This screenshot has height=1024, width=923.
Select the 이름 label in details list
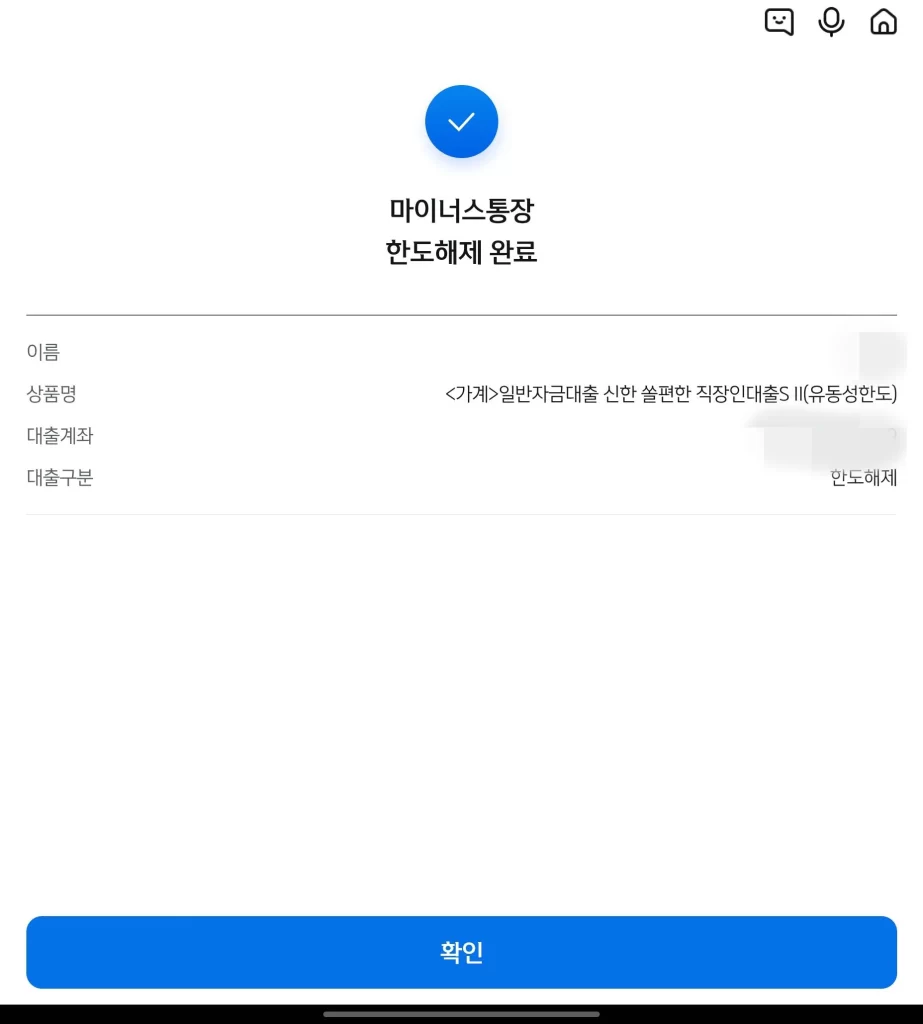tap(42, 352)
